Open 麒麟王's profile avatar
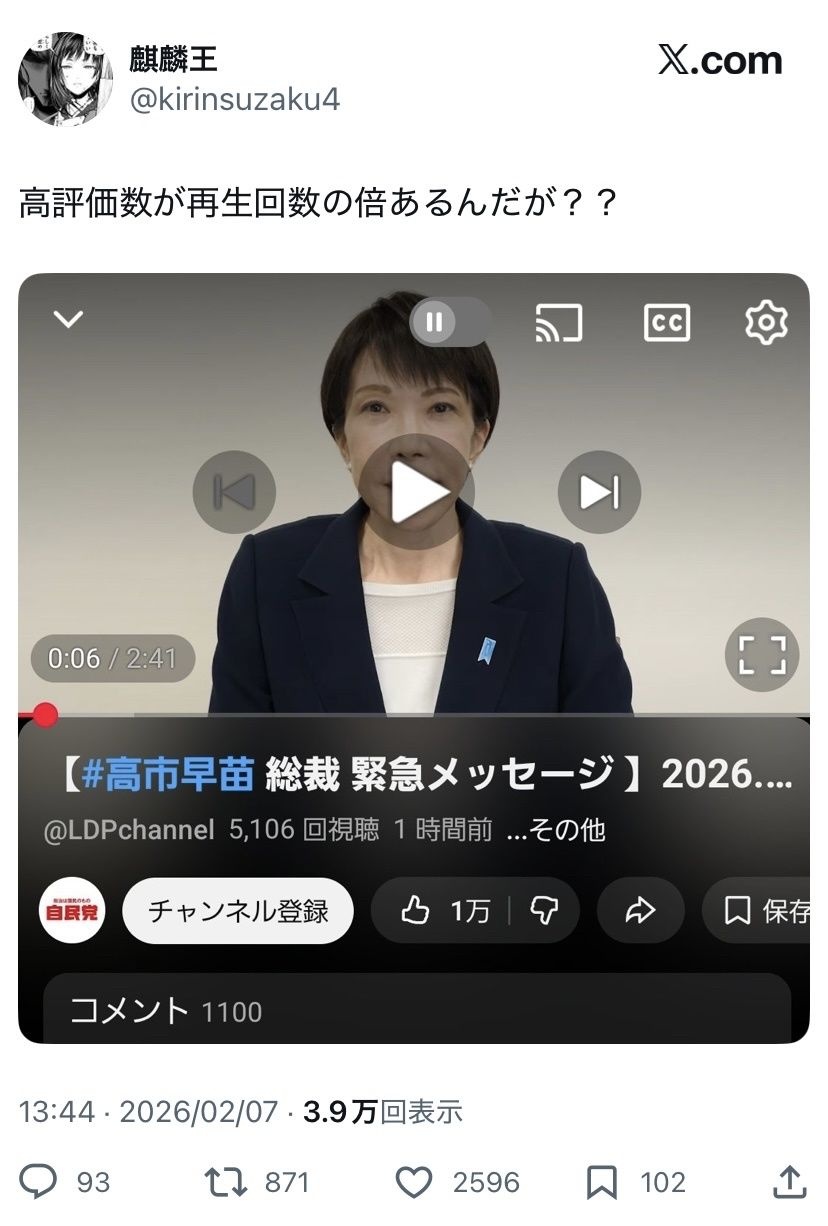Image resolution: width=828 pixels, height=1226 pixels. pos(65,77)
